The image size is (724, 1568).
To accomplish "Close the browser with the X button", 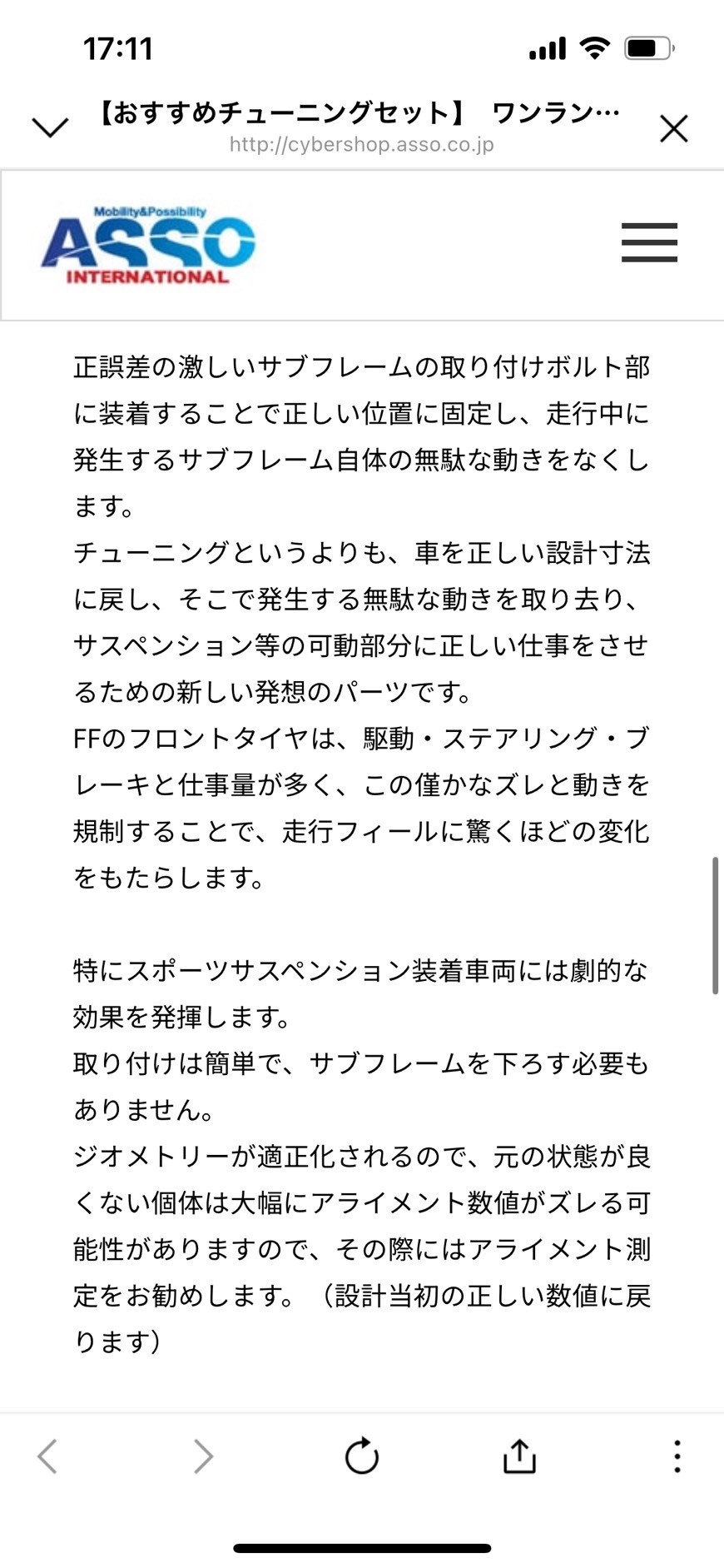I will click(x=673, y=128).
